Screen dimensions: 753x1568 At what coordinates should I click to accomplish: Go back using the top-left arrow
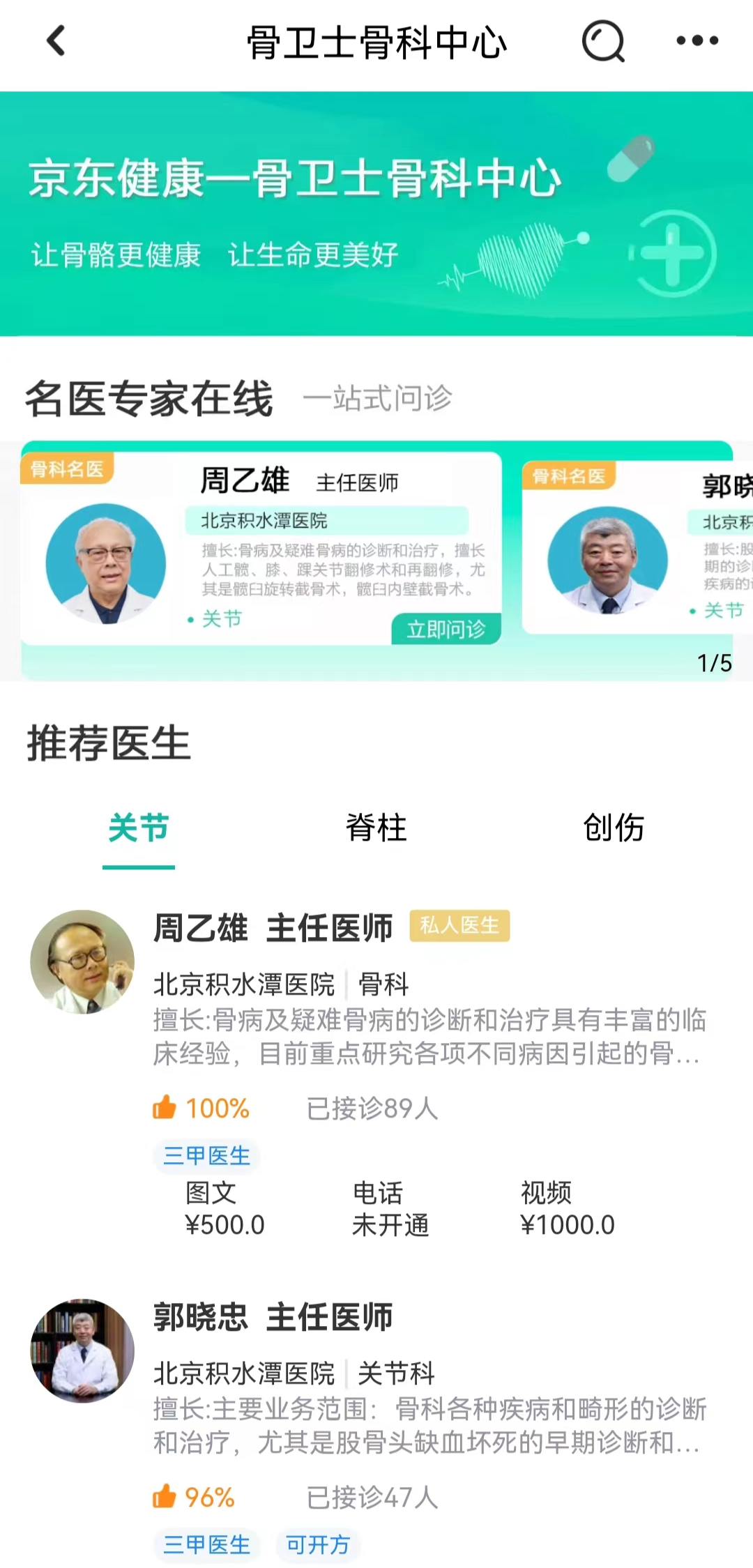pos(56,40)
